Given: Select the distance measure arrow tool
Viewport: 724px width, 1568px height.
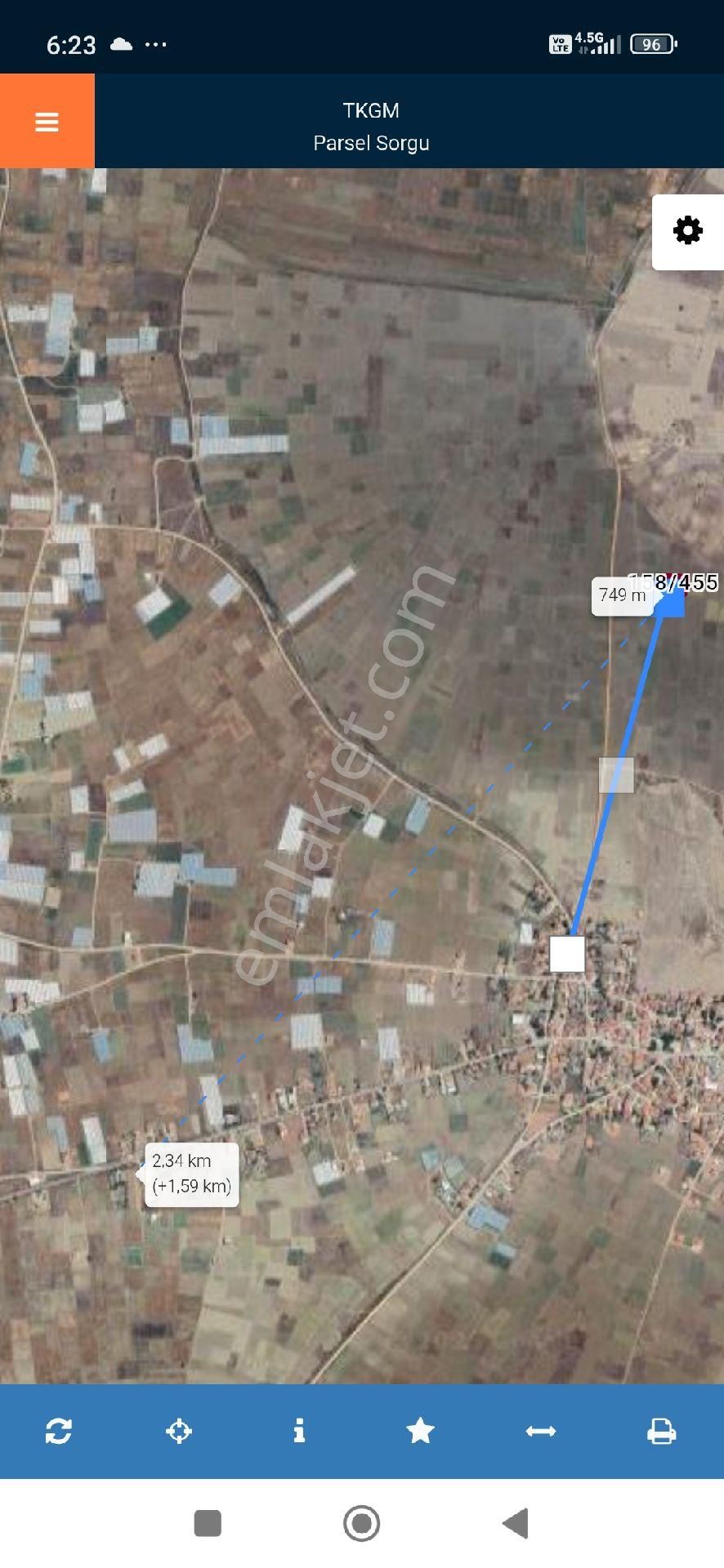Looking at the screenshot, I should click(x=541, y=1431).
